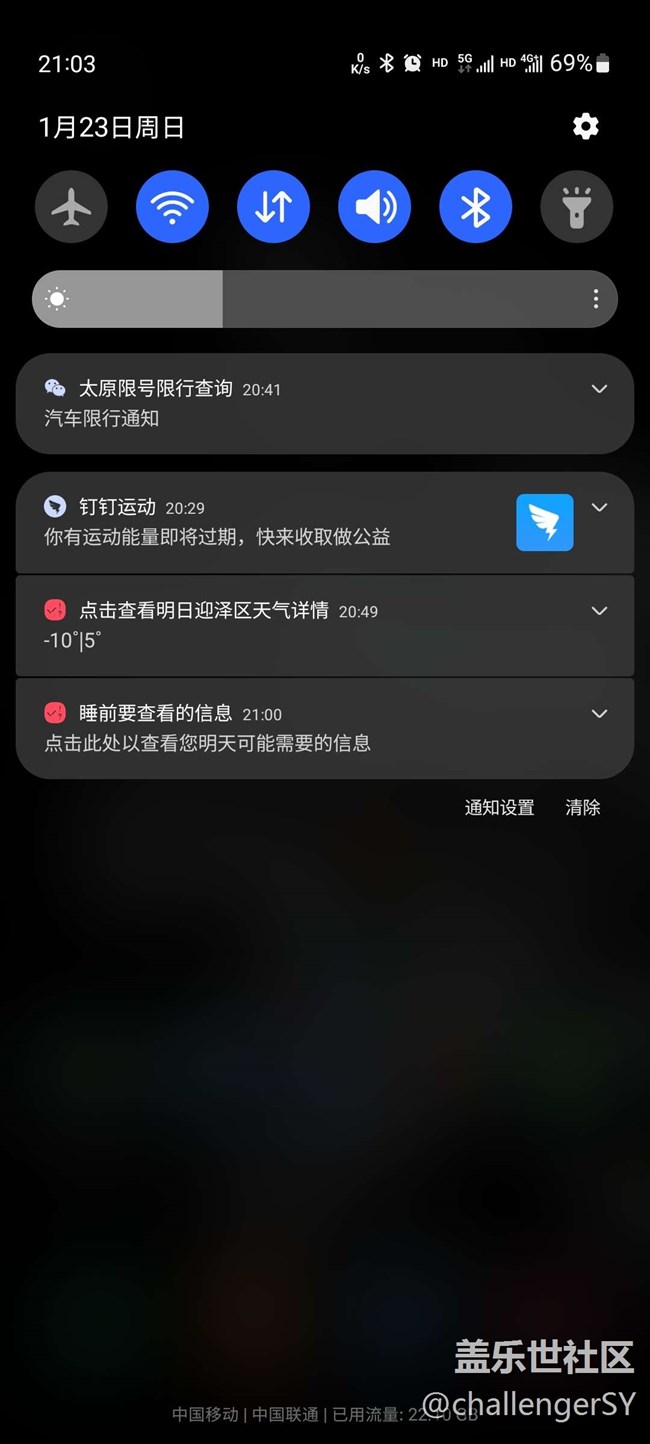Viewport: 650px width, 1444px height.
Task: Clear all notifications with 清除
Action: [583, 808]
